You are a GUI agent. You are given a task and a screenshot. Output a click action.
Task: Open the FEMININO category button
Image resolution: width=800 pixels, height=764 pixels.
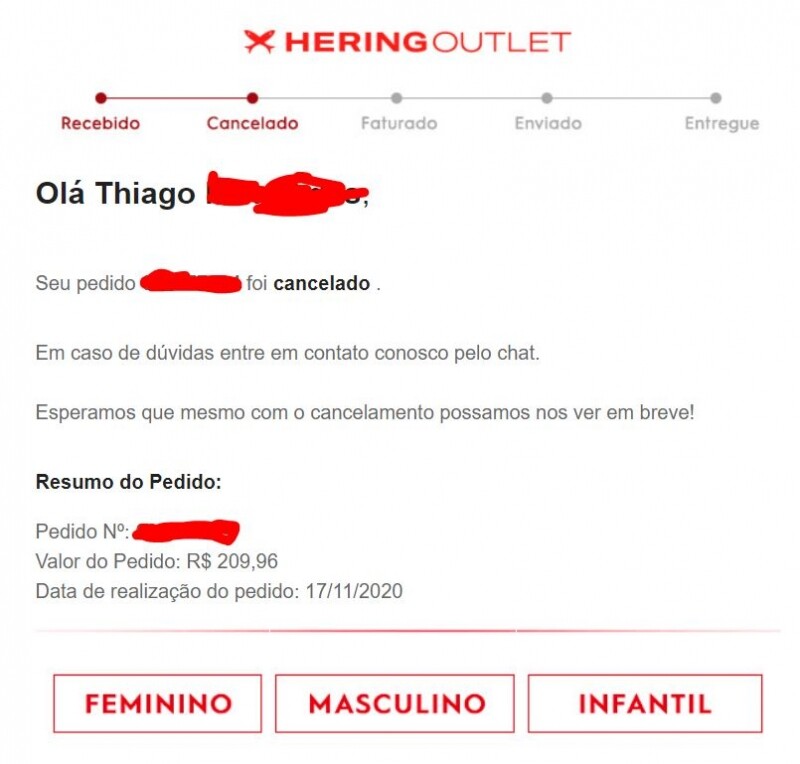click(157, 704)
